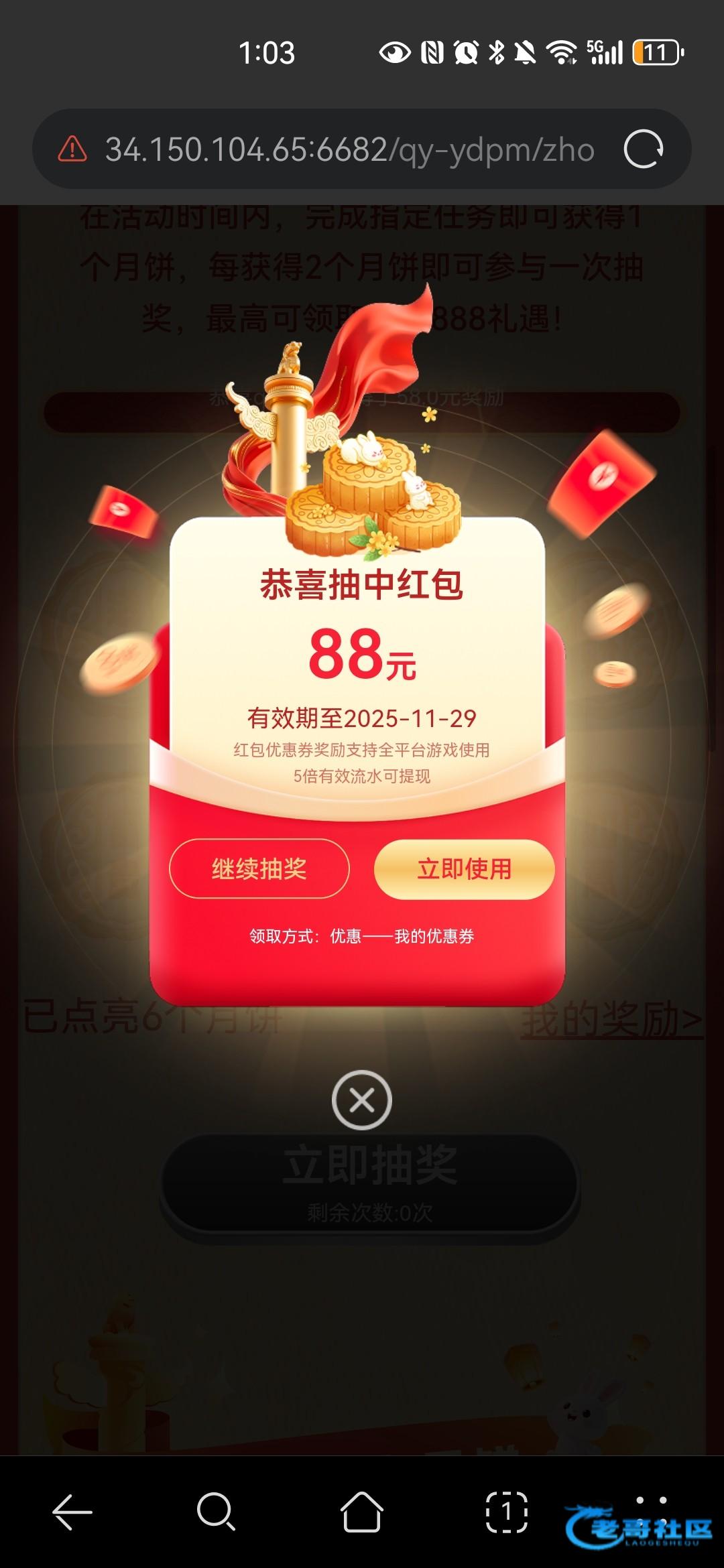The image size is (724, 1568).
Task: Open the site security warning icon
Action: coord(72,149)
